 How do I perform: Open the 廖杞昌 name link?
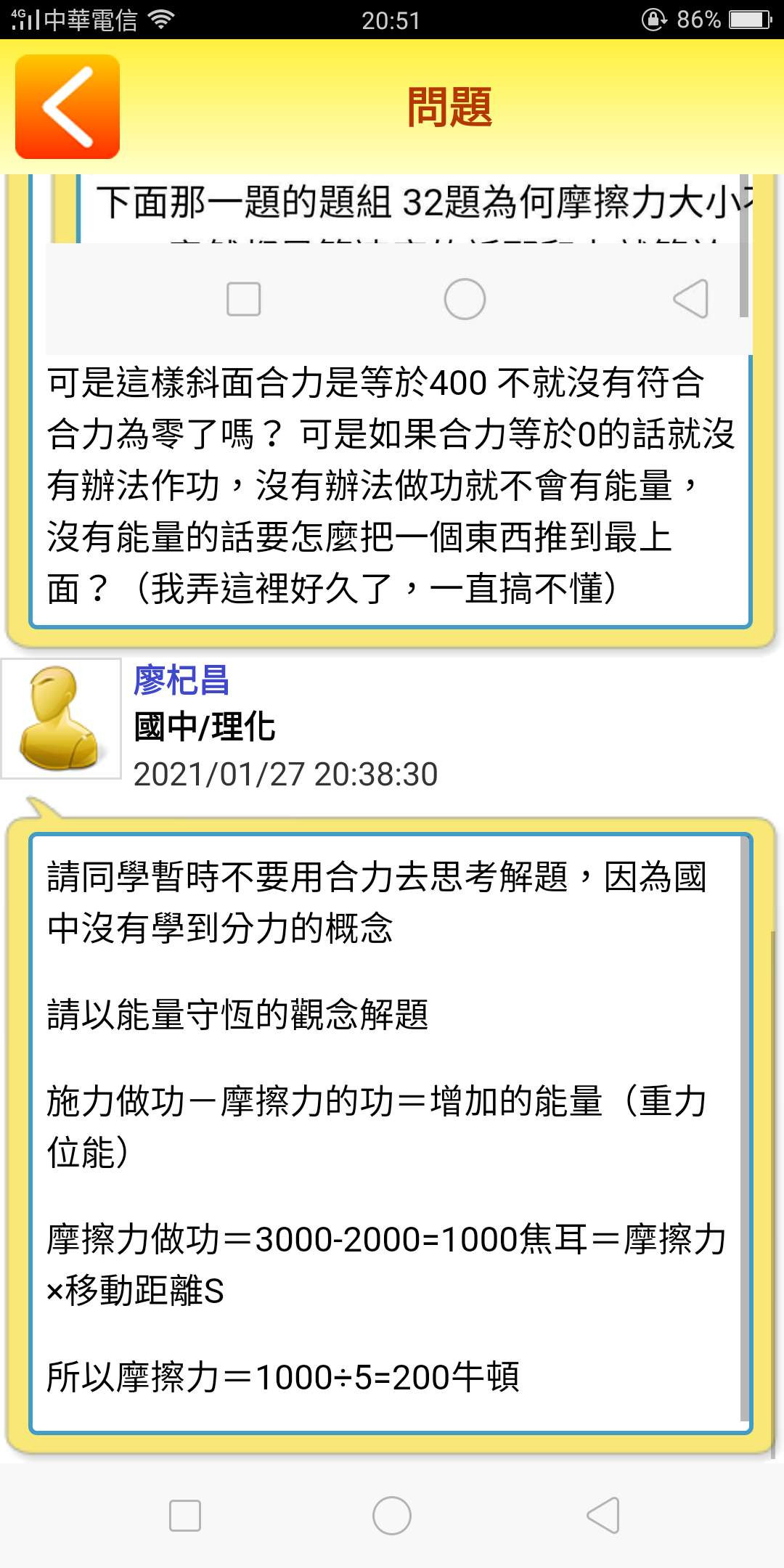tap(181, 680)
